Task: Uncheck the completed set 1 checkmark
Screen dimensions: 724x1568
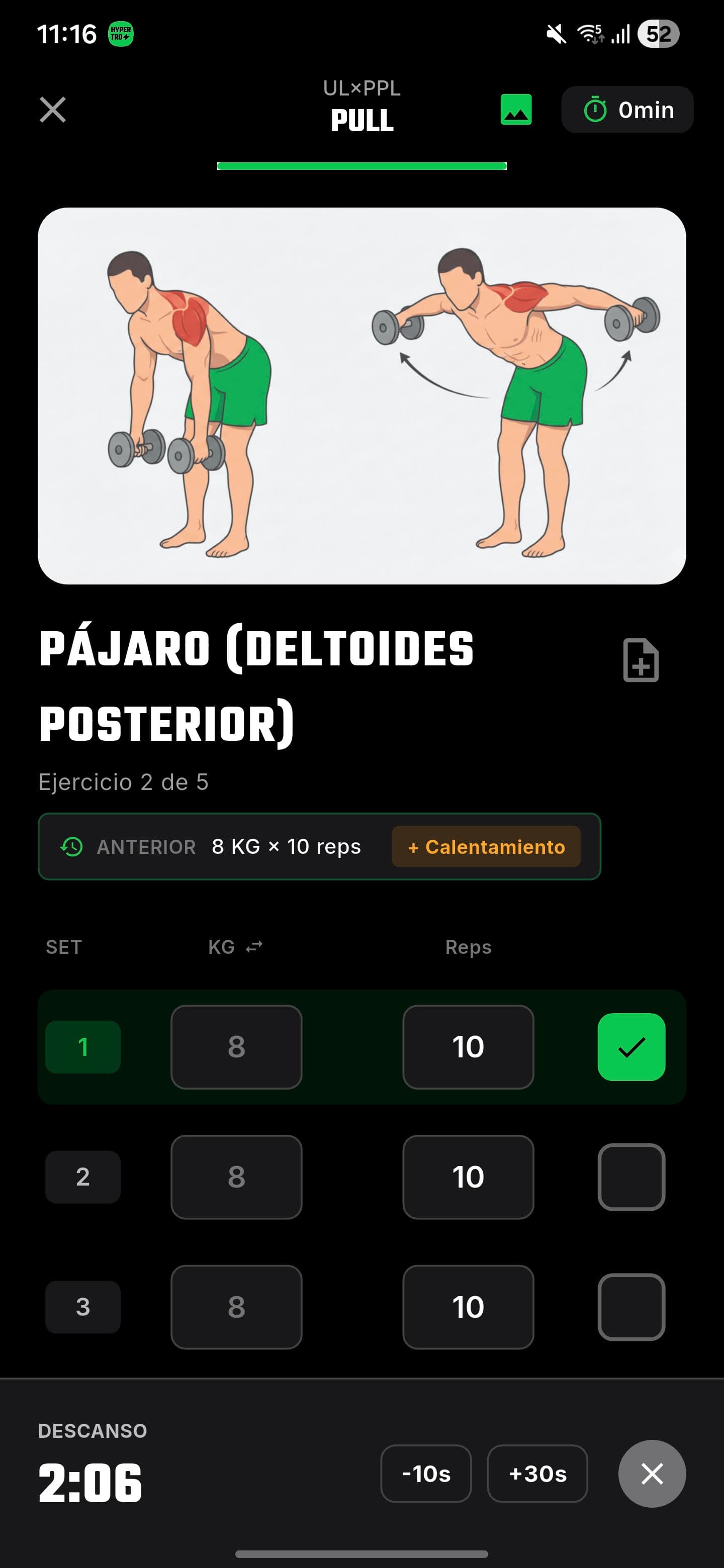Action: pyautogui.click(x=631, y=1046)
